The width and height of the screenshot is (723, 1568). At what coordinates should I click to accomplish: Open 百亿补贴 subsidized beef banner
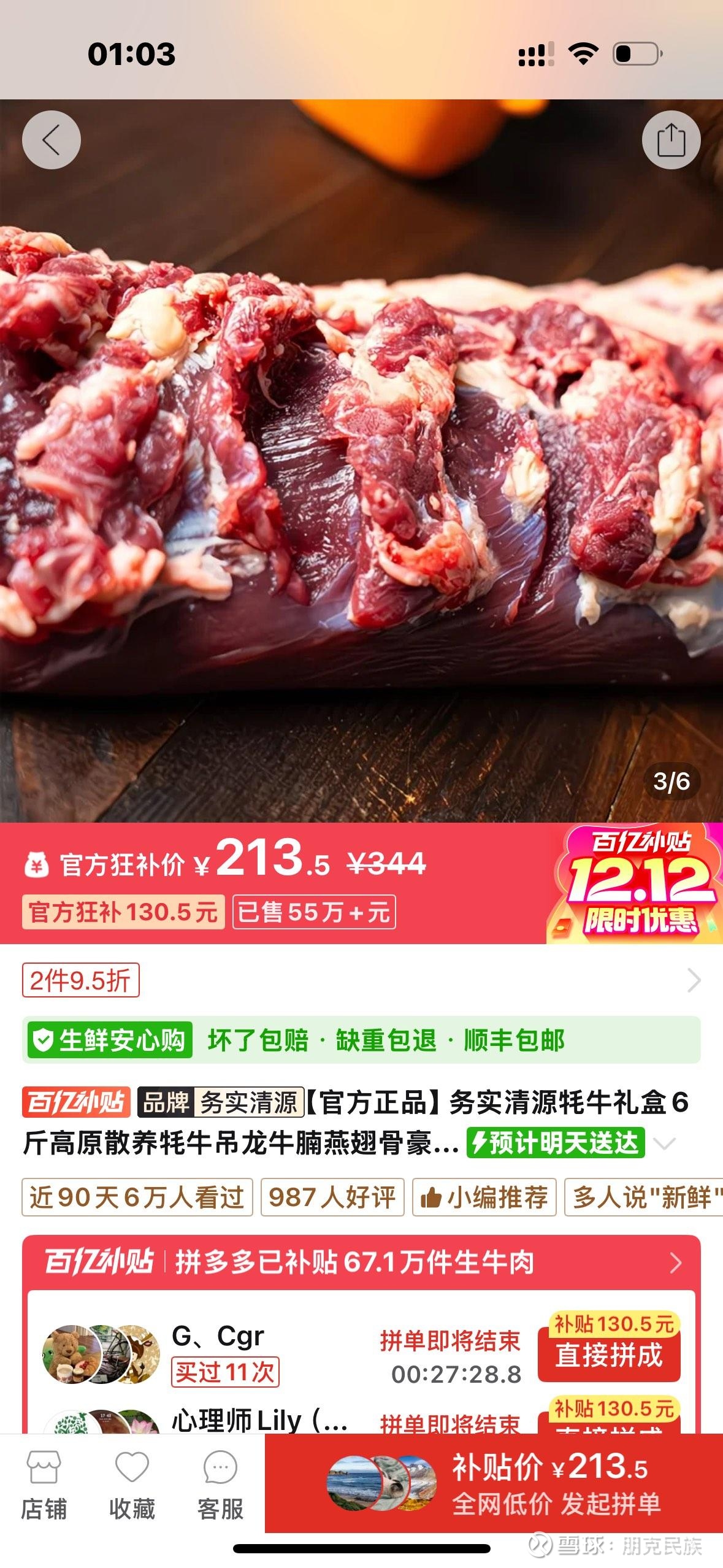(361, 1262)
